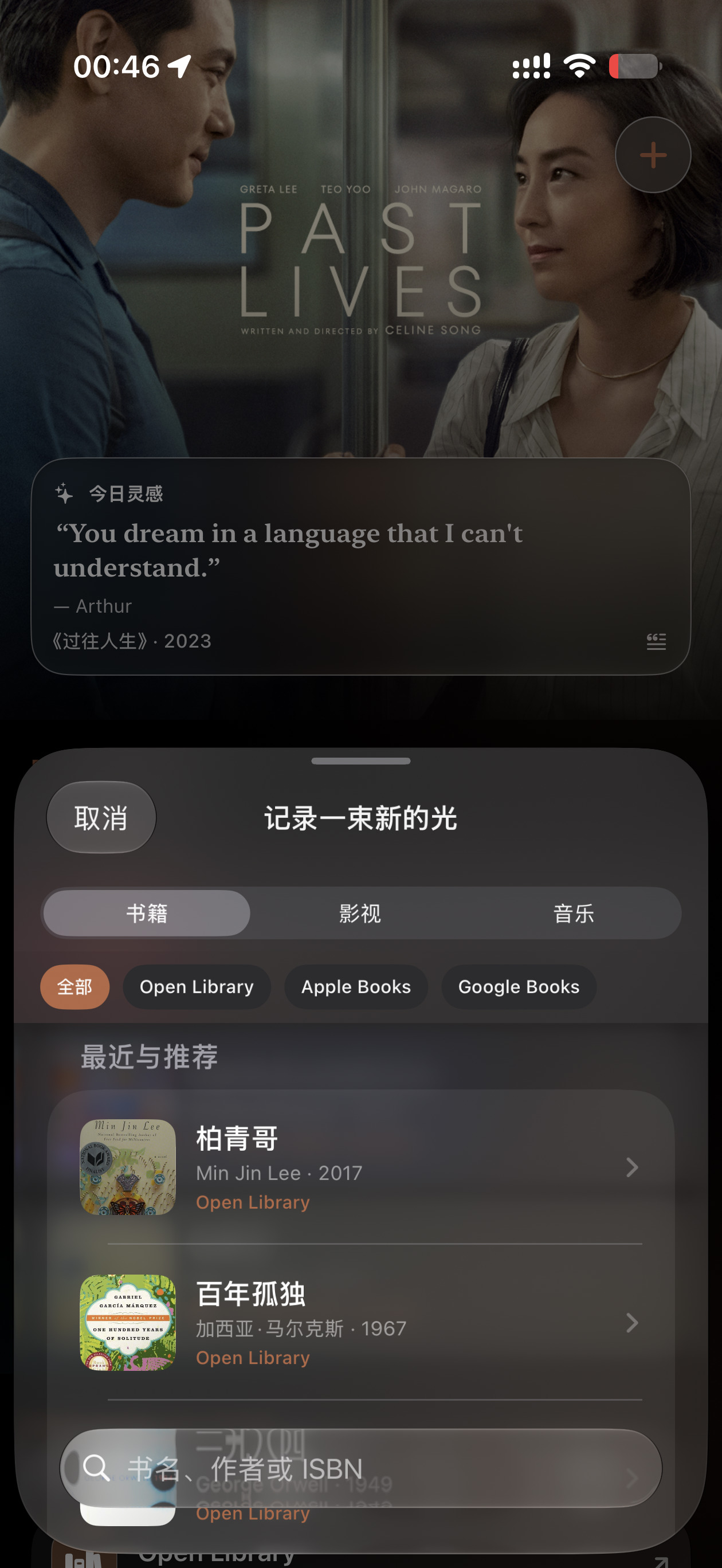Tap the plus add button
The image size is (722, 1568).
[x=653, y=155]
